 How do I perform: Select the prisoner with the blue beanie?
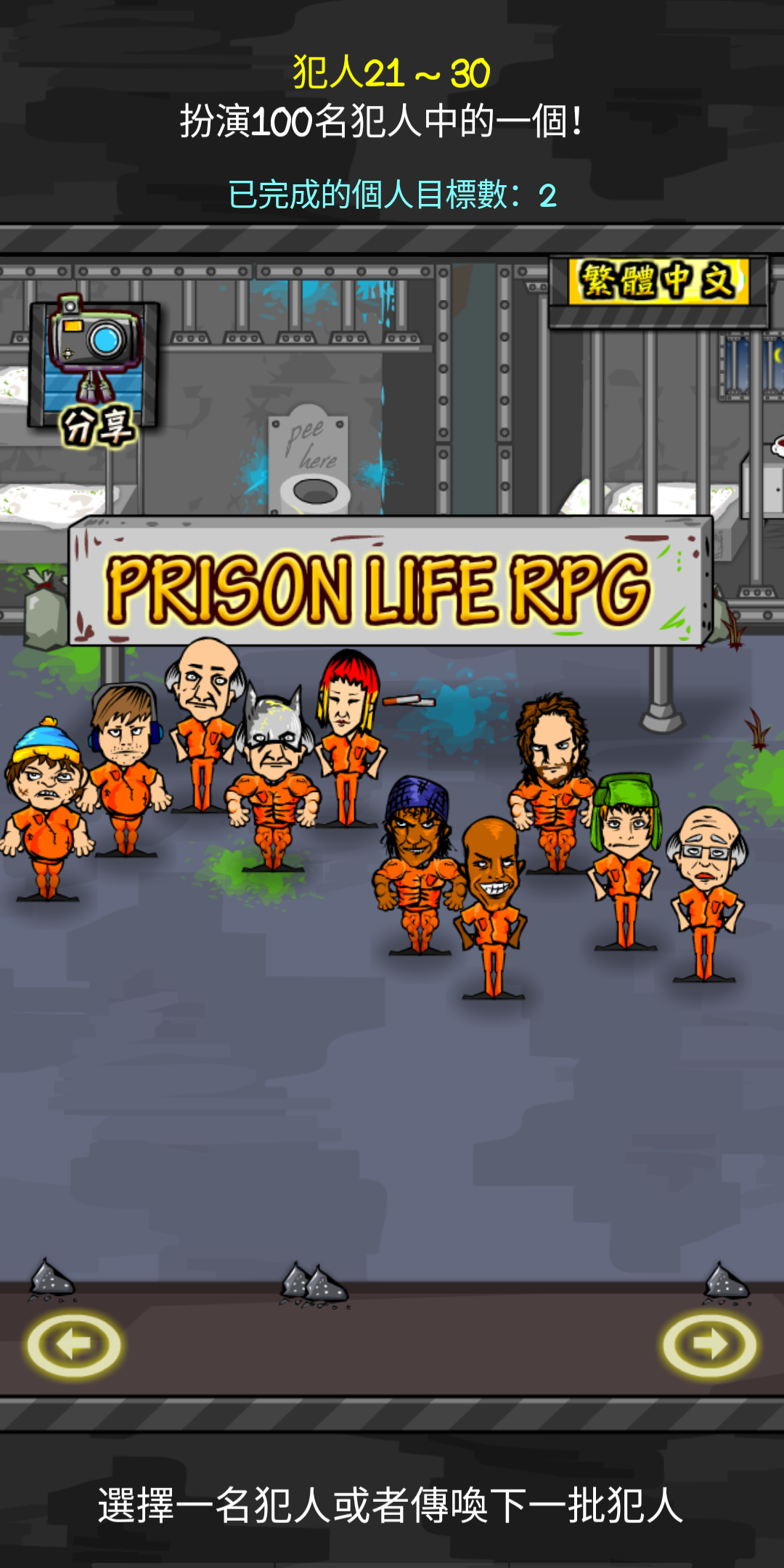coord(45,806)
